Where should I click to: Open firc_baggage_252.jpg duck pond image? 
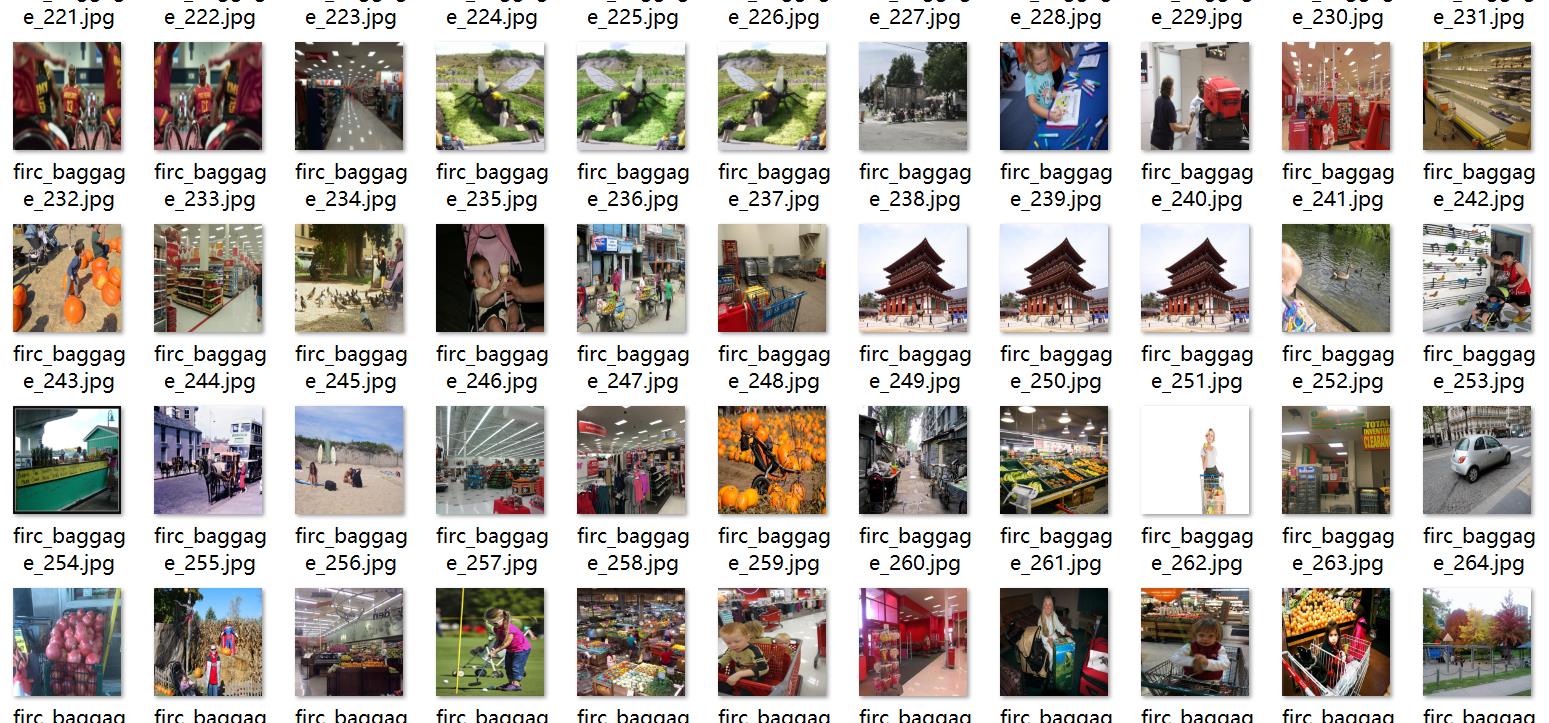pos(1336,278)
